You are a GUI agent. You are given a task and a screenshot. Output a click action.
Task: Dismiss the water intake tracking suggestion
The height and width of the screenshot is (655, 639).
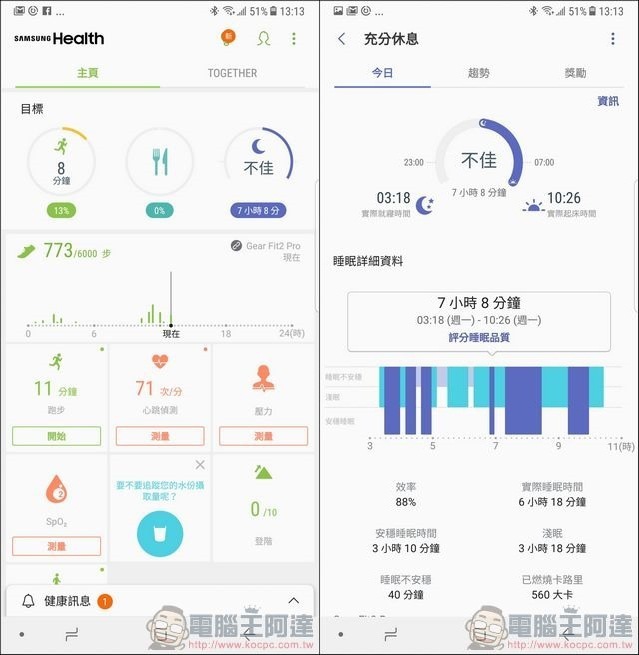(x=200, y=465)
